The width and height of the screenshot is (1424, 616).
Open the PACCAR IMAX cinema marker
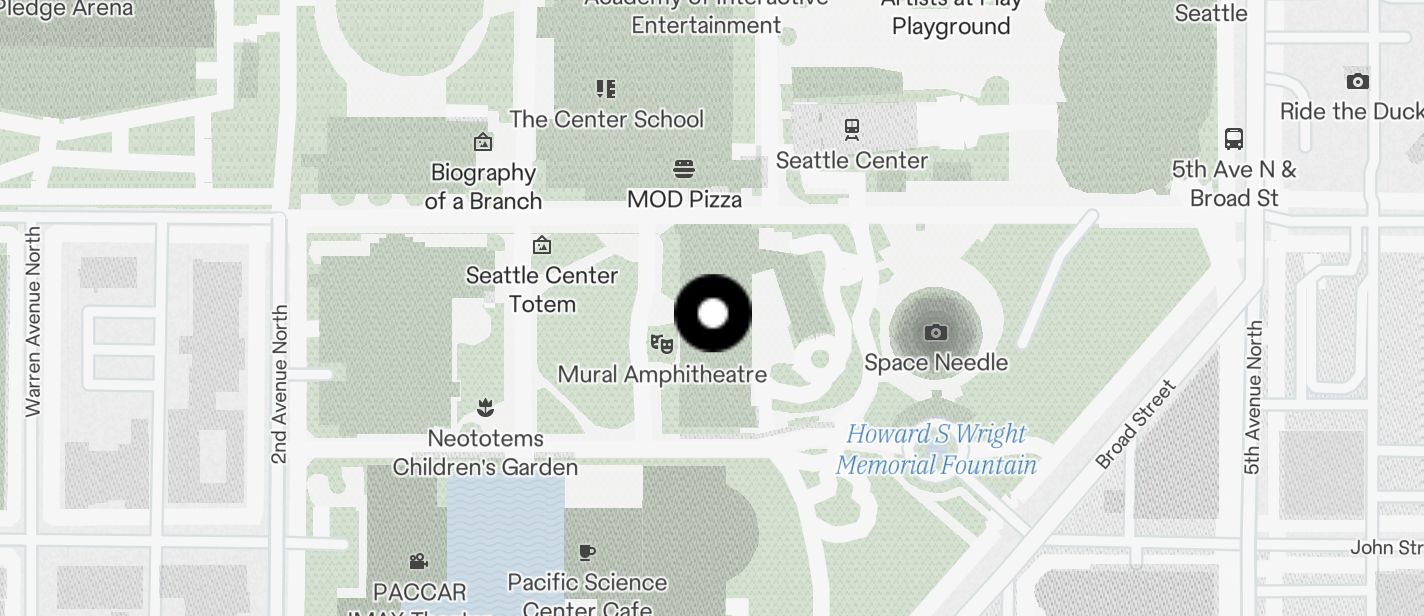[x=419, y=562]
